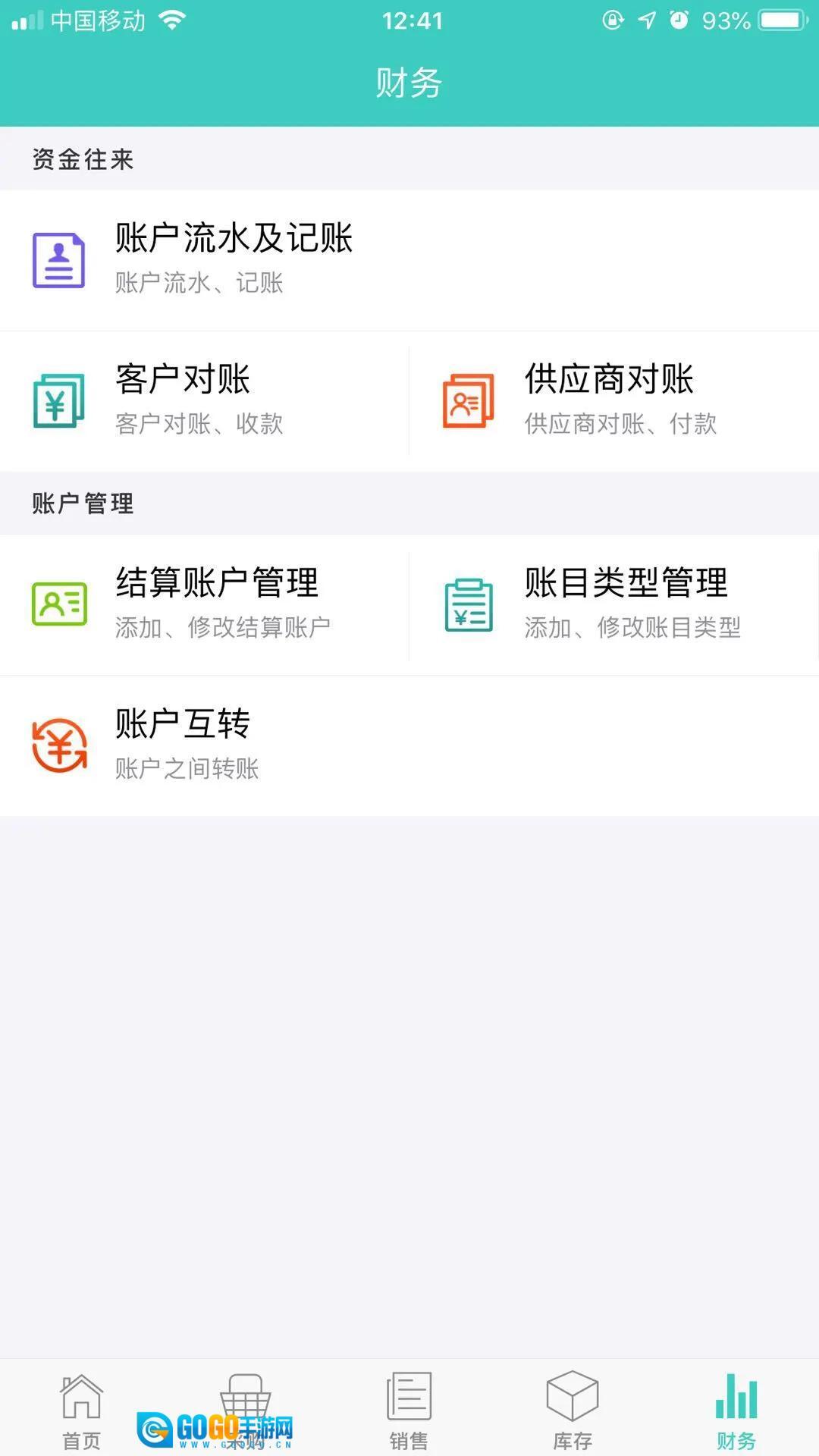Image resolution: width=819 pixels, height=1456 pixels.
Task: Switch to the 库存 (Inventory) tab
Action: [x=573, y=1410]
